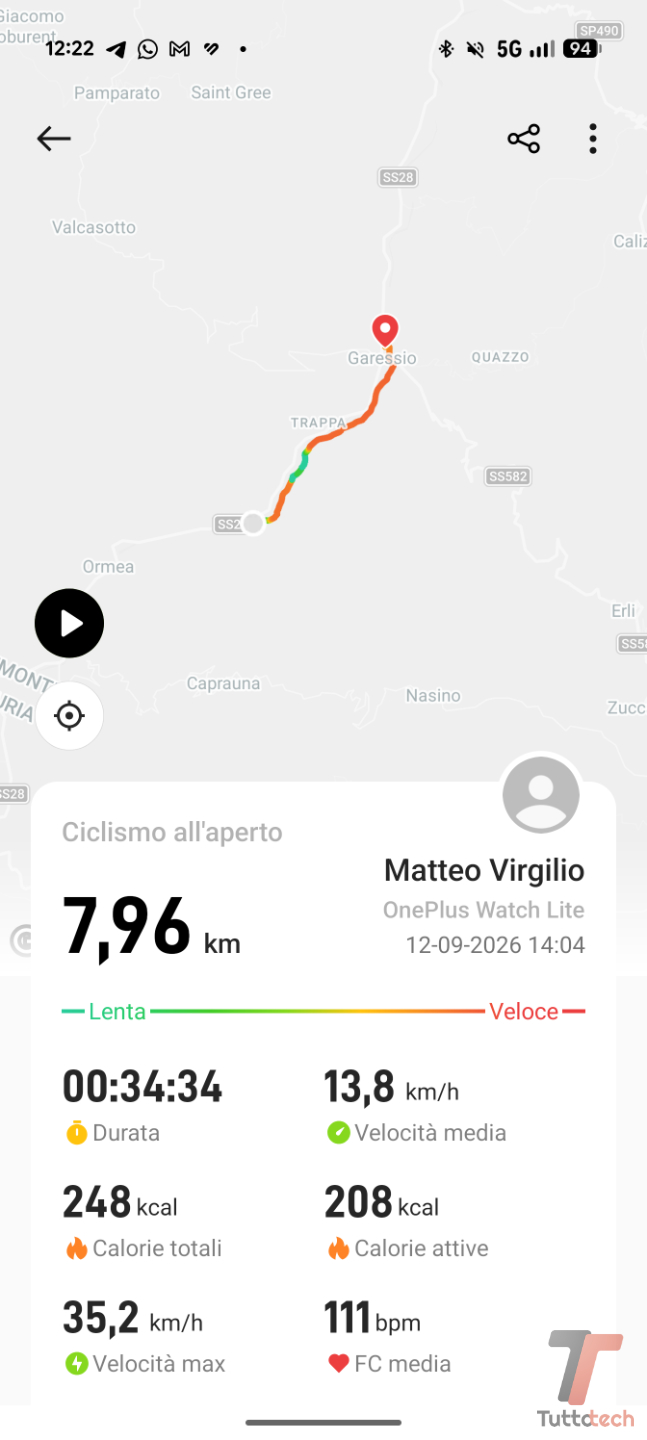Open Matteo Virgilio's profile avatar
Viewport: 647px width, 1440px height.
pyautogui.click(x=541, y=795)
